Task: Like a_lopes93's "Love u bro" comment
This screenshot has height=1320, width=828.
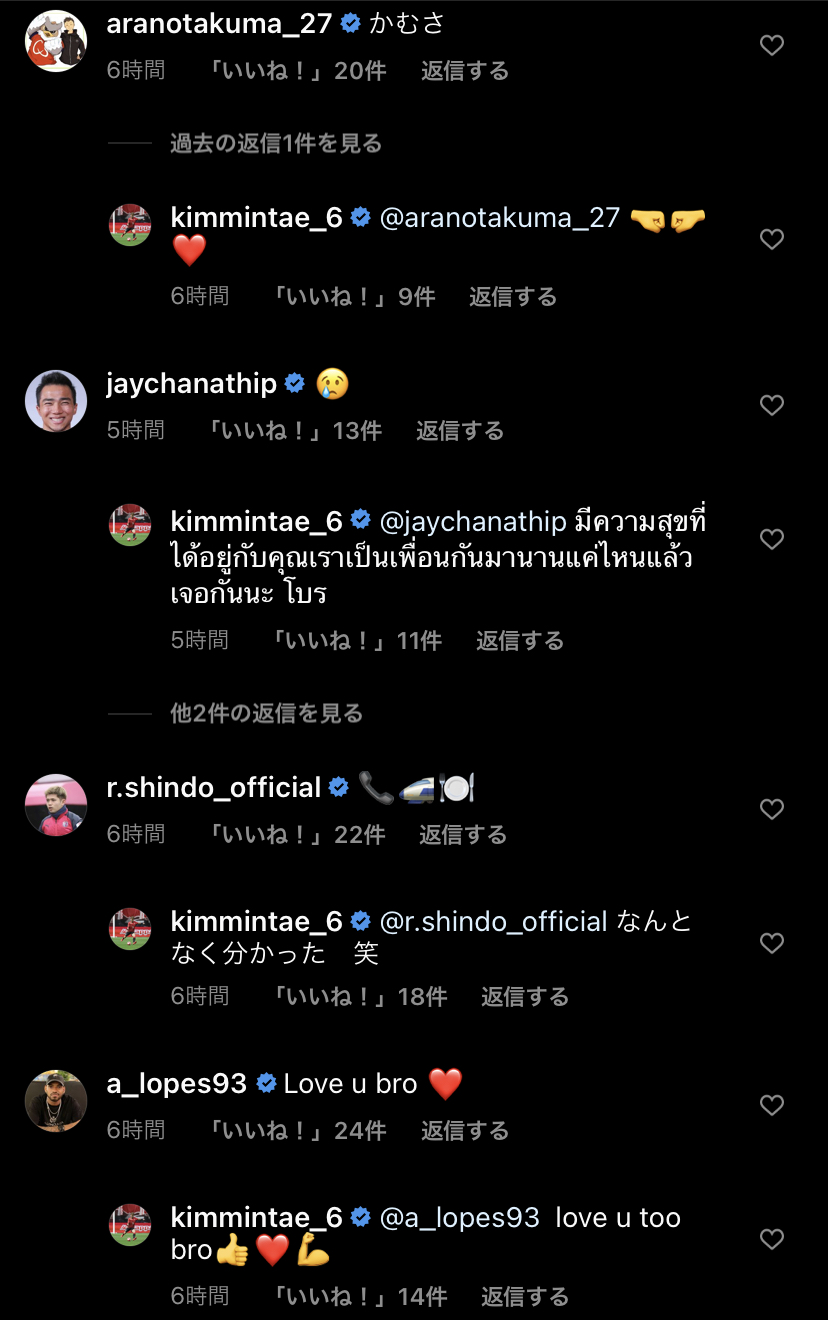Action: click(771, 1105)
